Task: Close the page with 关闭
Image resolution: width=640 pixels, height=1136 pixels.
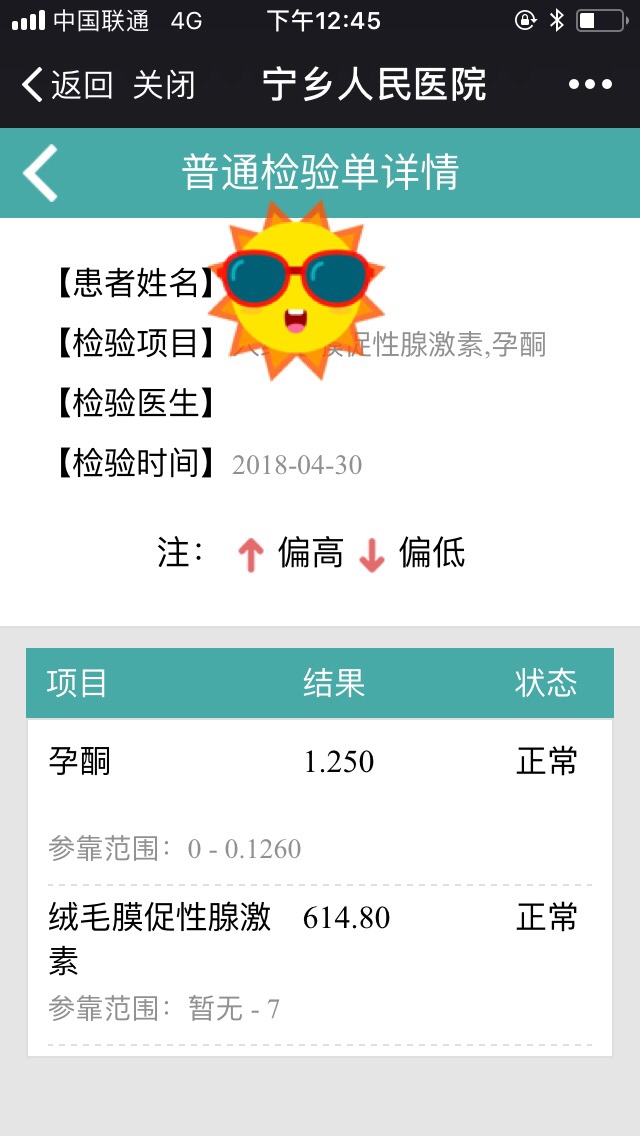Action: 163,85
